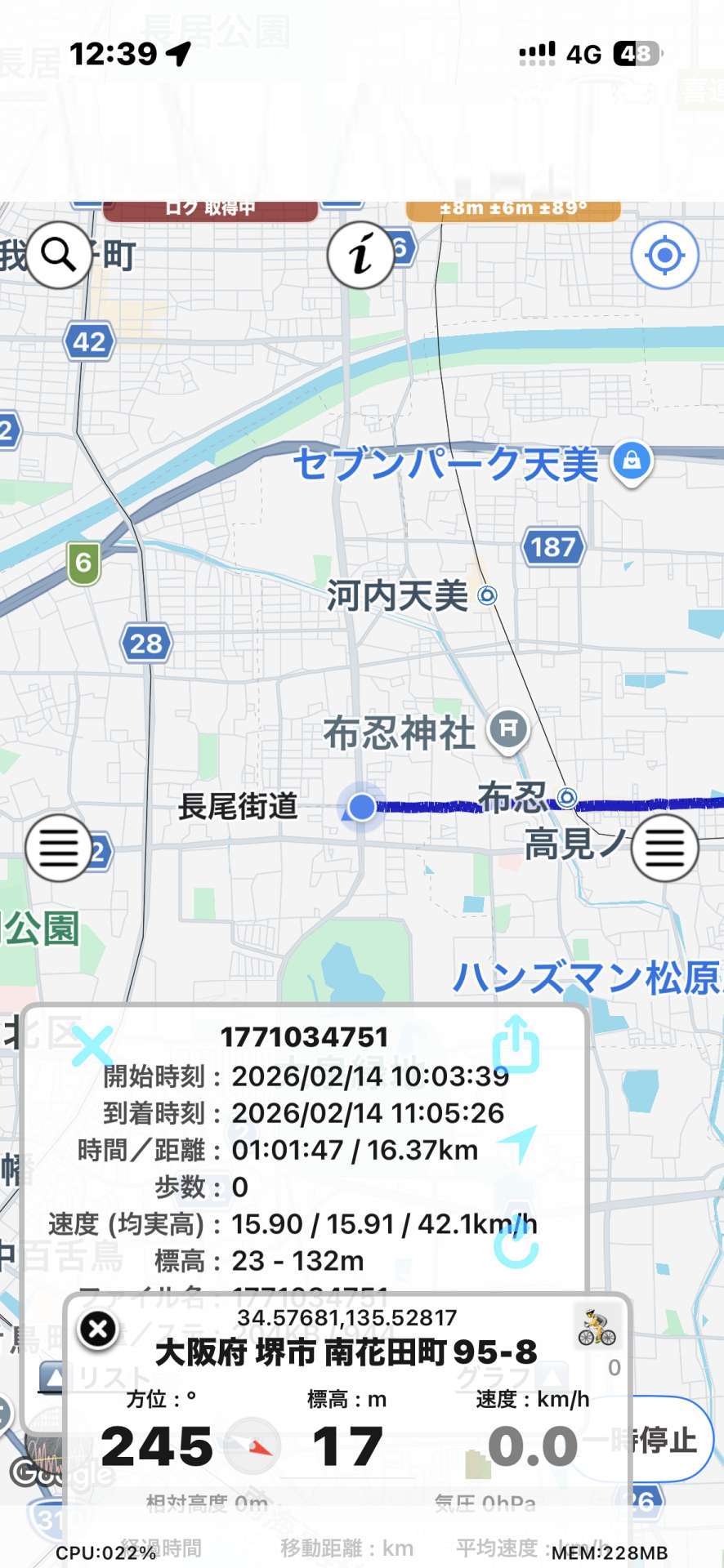724x1568 pixels.
Task: Close the track log details panel
Action: coord(92,1046)
